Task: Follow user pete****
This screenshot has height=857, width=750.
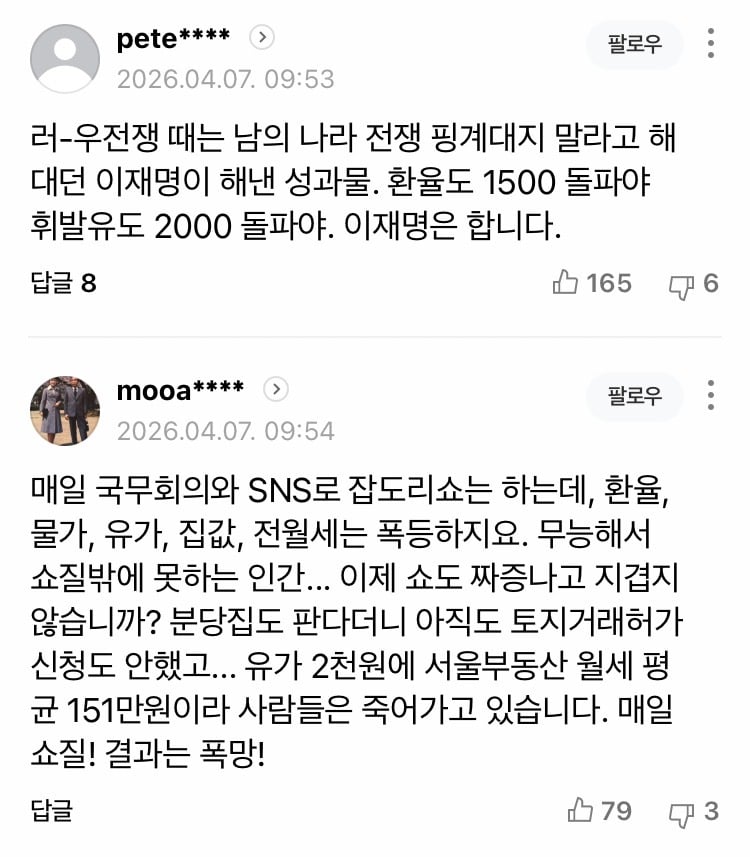Action: [x=635, y=45]
